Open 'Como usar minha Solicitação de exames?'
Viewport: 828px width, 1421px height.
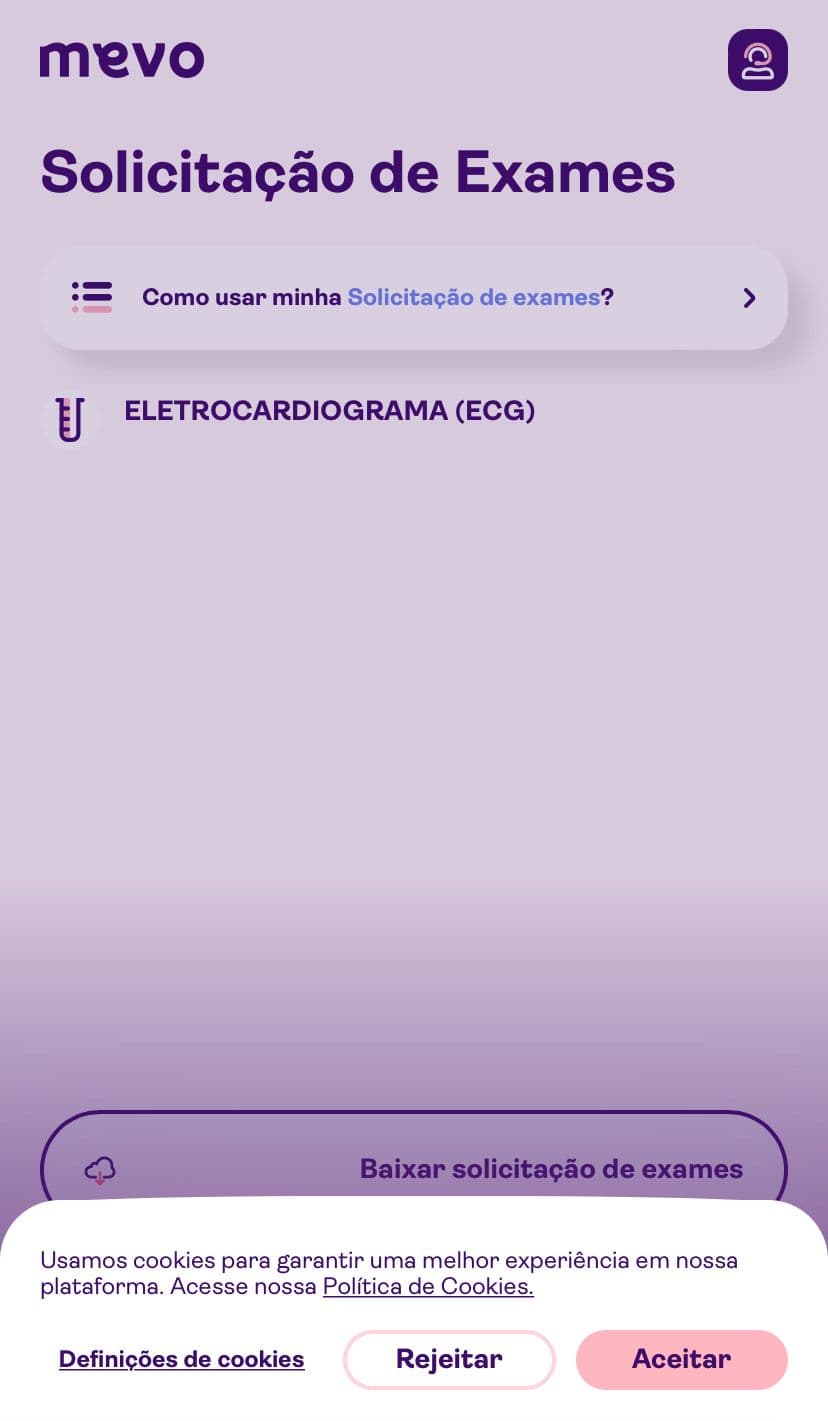413,298
